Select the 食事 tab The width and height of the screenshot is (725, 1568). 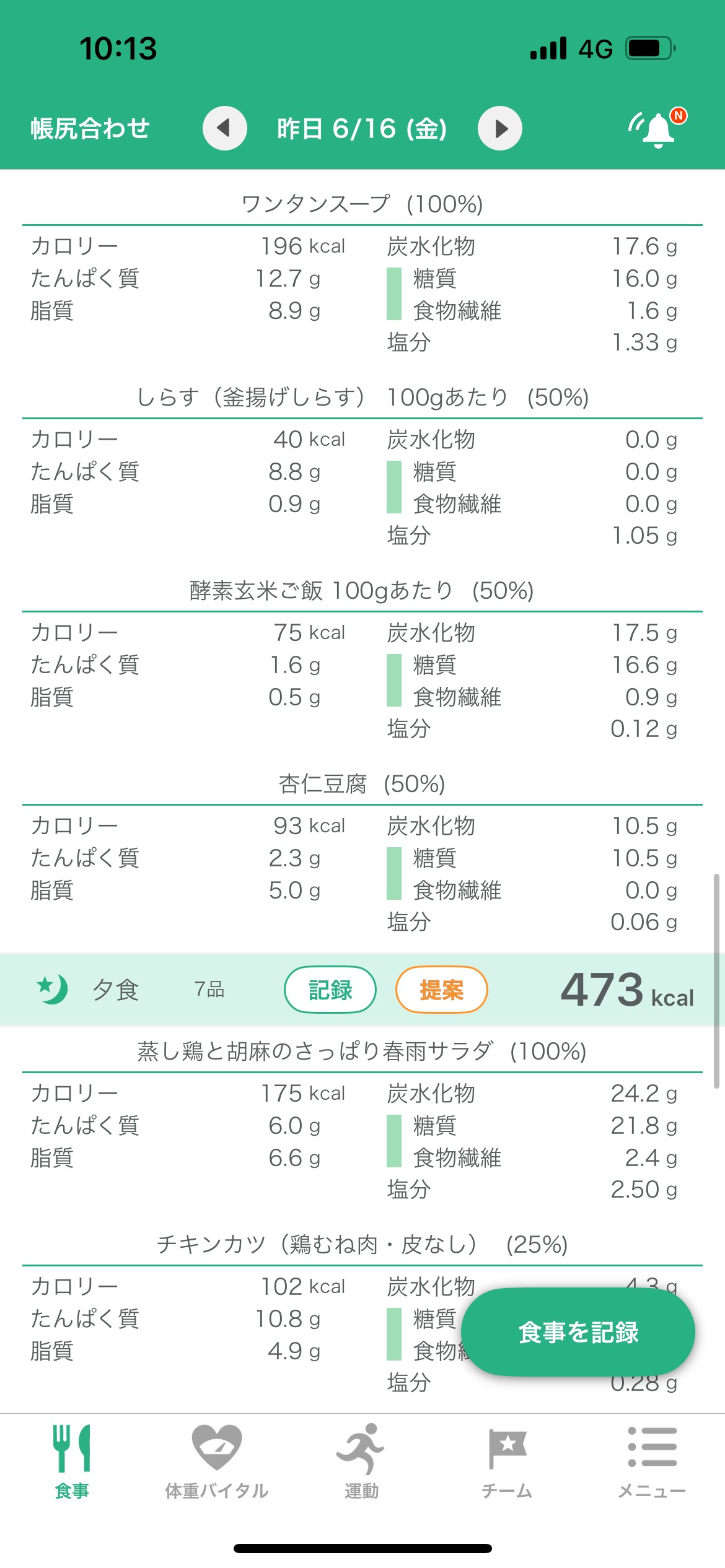coord(72,1461)
